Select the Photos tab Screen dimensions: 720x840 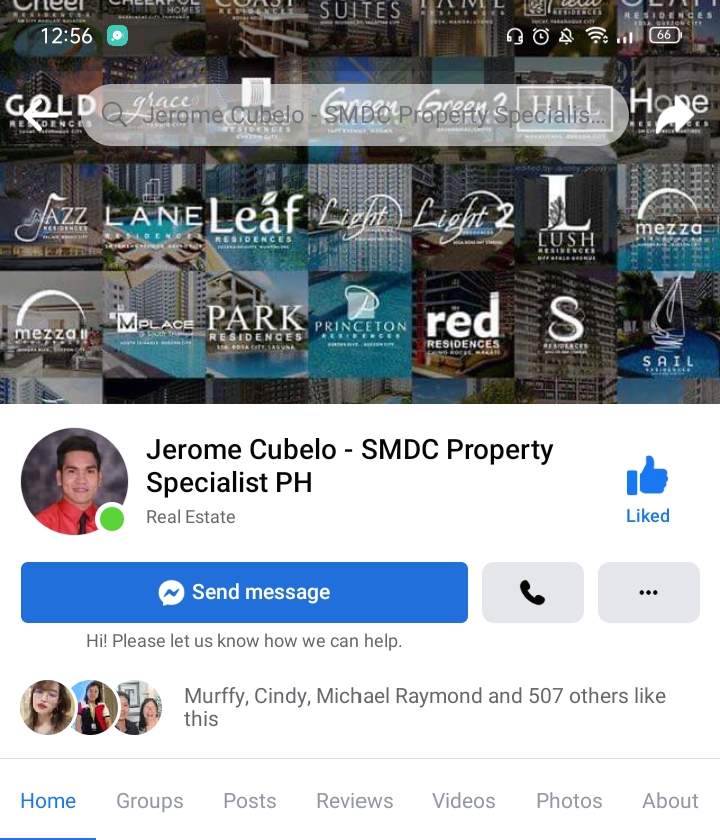tap(569, 801)
